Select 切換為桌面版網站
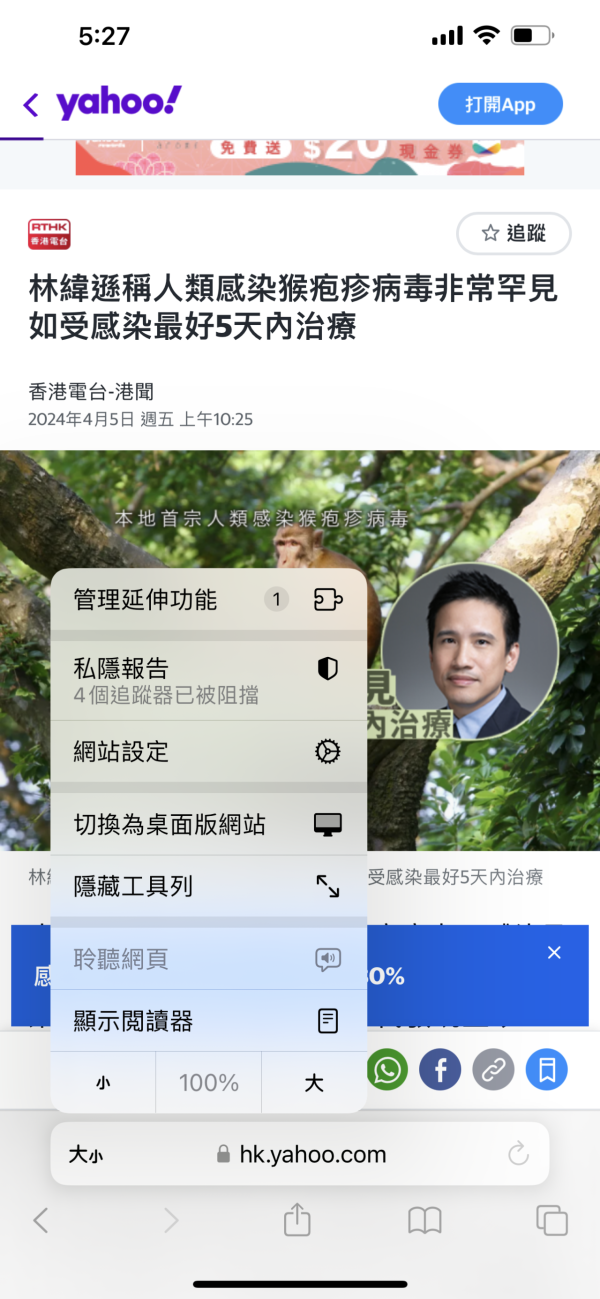This screenshot has height=1299, width=600. (x=208, y=824)
